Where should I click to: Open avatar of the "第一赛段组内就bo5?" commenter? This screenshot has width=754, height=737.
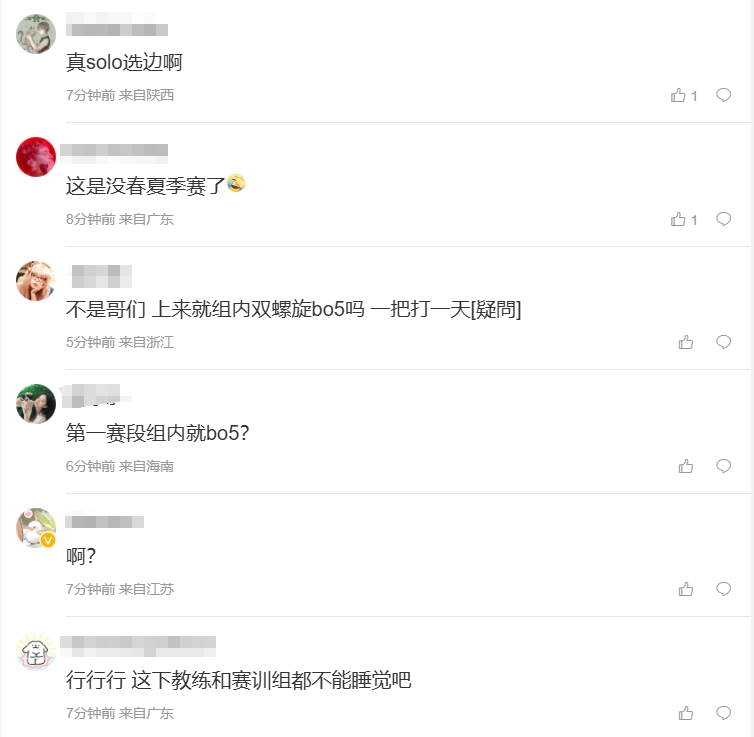(x=36, y=404)
